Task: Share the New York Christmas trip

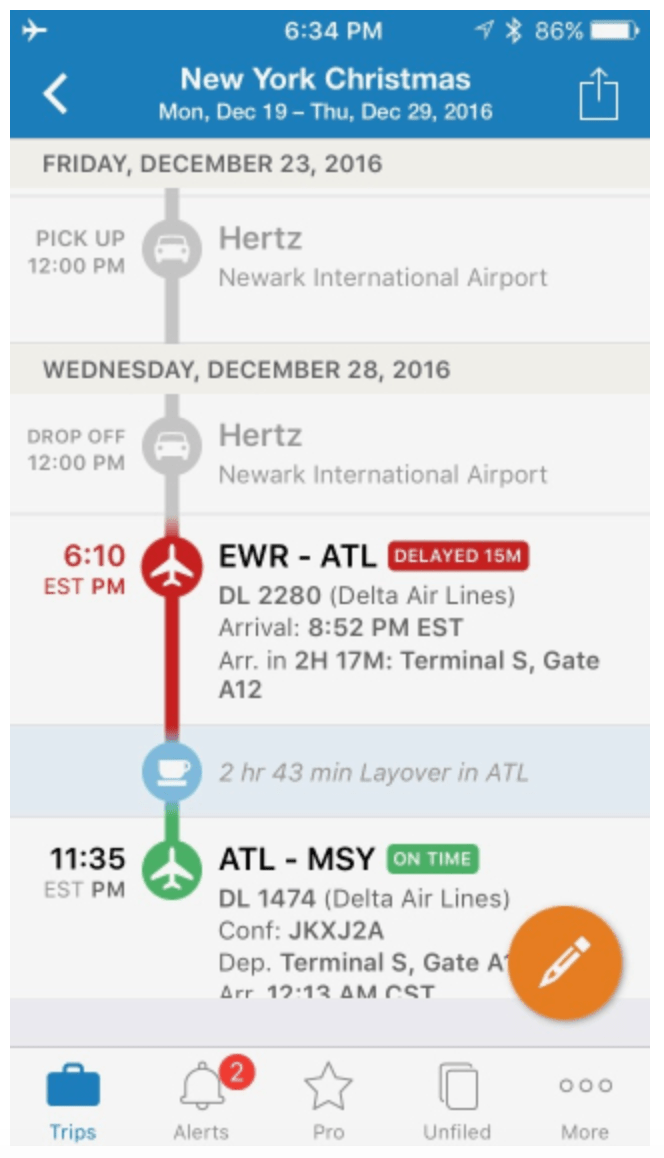Action: point(599,96)
